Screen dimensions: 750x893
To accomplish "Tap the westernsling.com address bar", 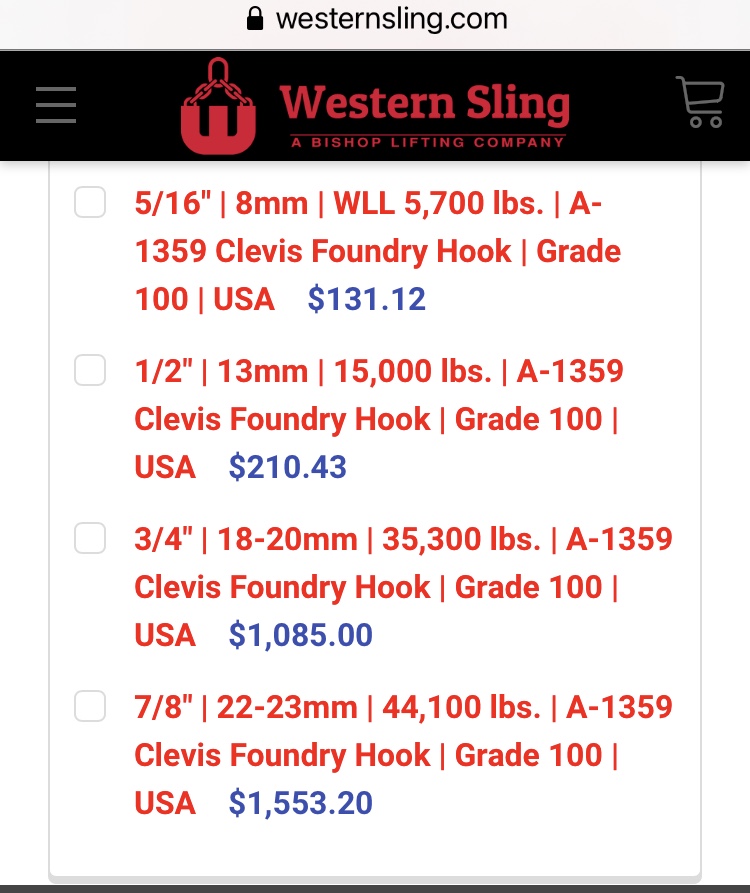I will 375,18.
